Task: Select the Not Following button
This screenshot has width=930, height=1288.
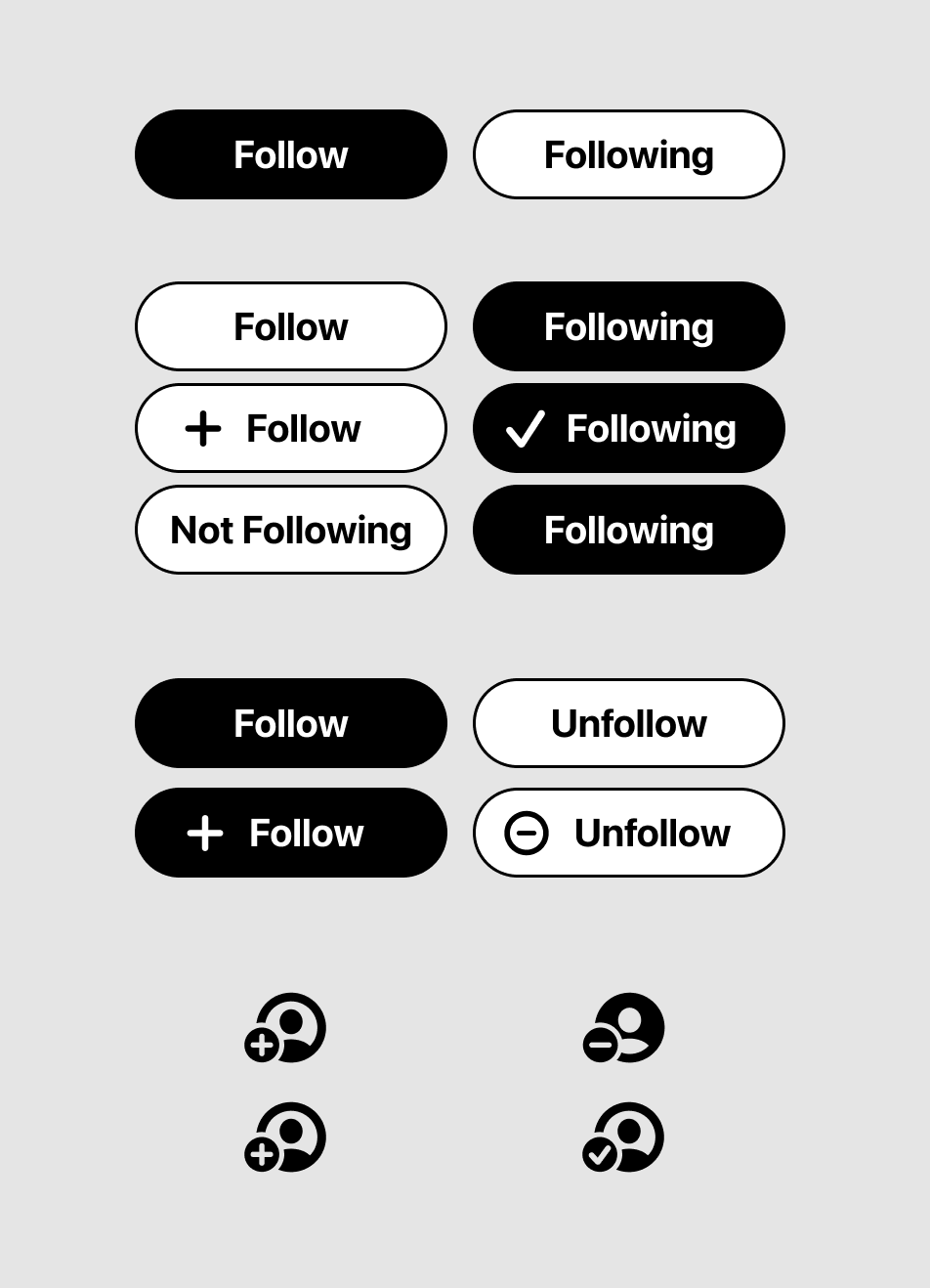Action: pos(290,530)
